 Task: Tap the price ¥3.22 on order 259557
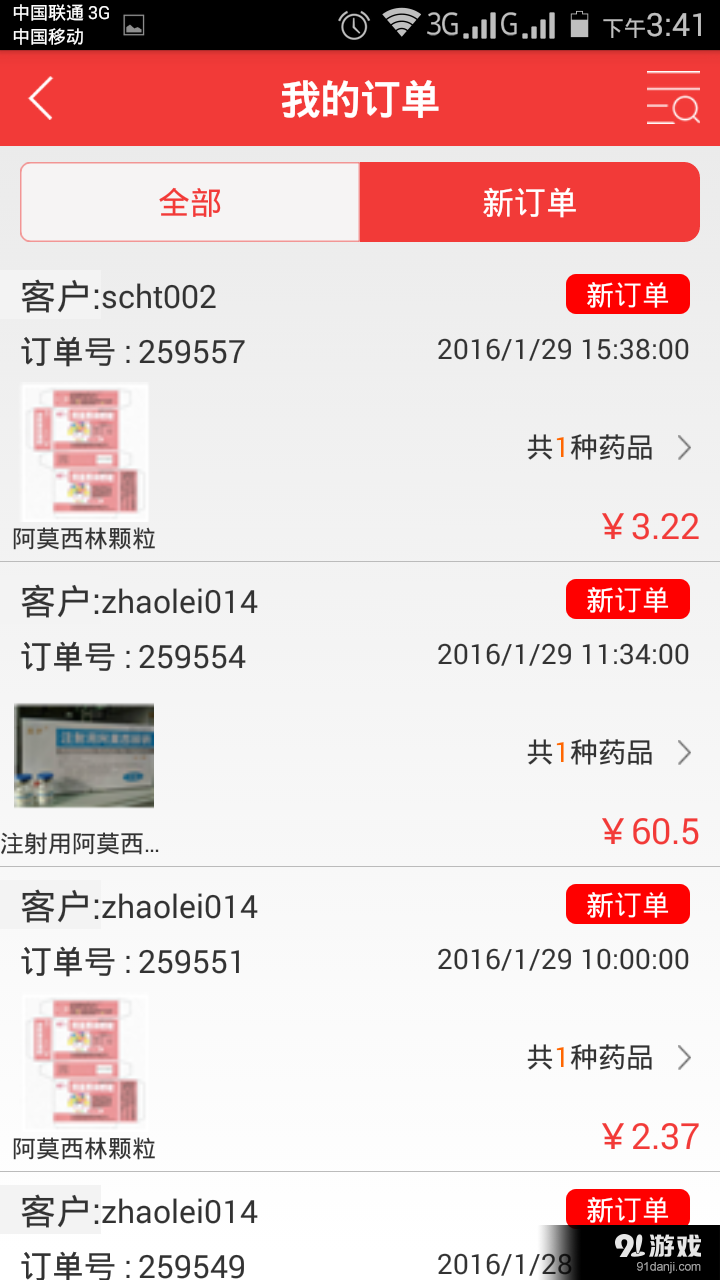[x=651, y=526]
